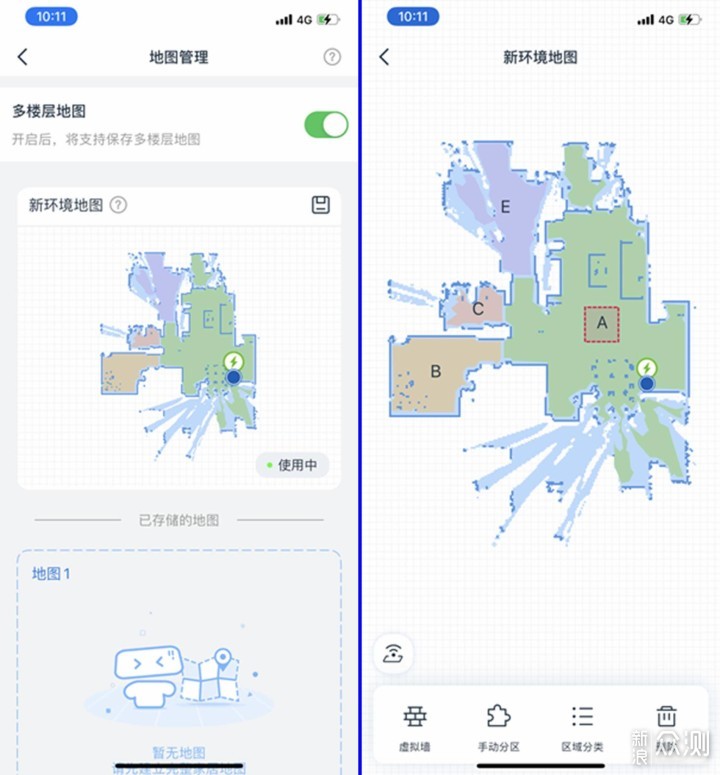Viewport: 720px width, 775px height.
Task: Open 区域分类 area classification
Action: coord(582,727)
